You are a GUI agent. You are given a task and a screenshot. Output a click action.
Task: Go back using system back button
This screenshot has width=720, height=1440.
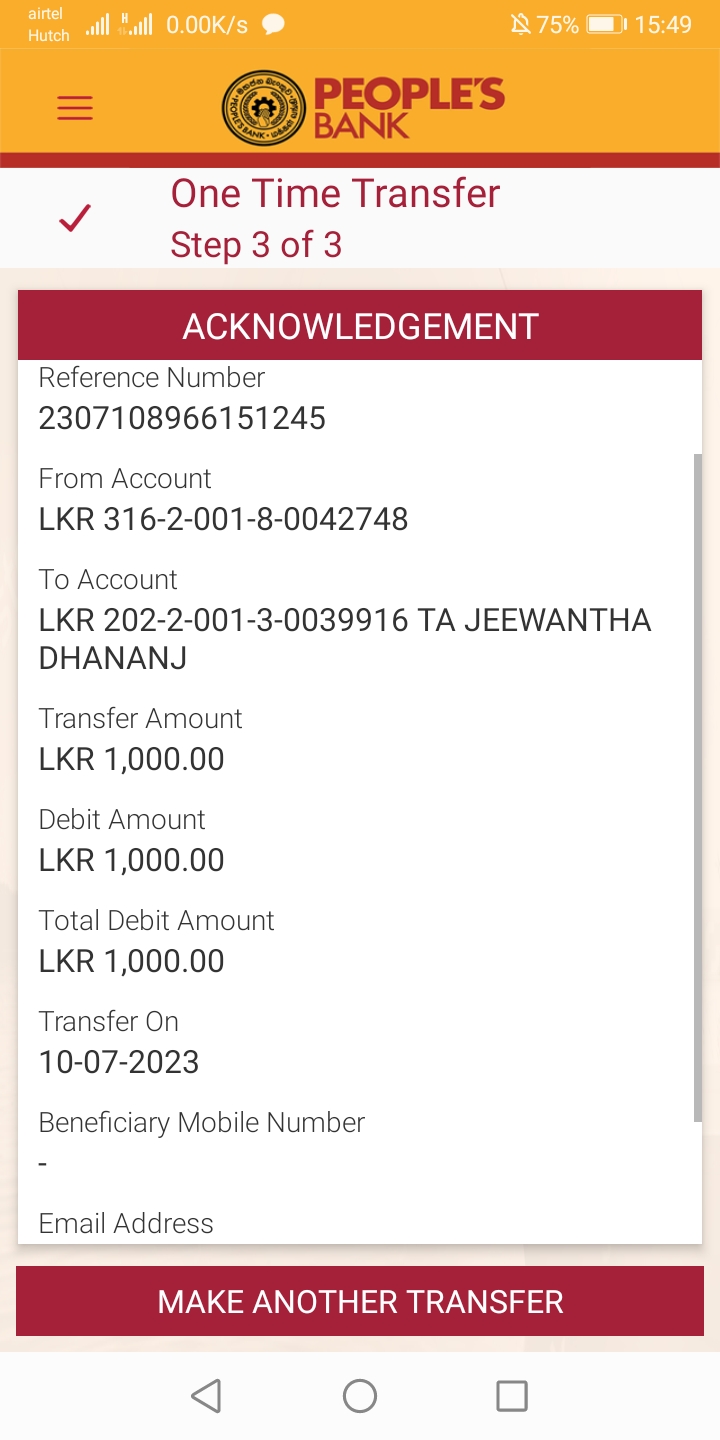[x=206, y=1396]
